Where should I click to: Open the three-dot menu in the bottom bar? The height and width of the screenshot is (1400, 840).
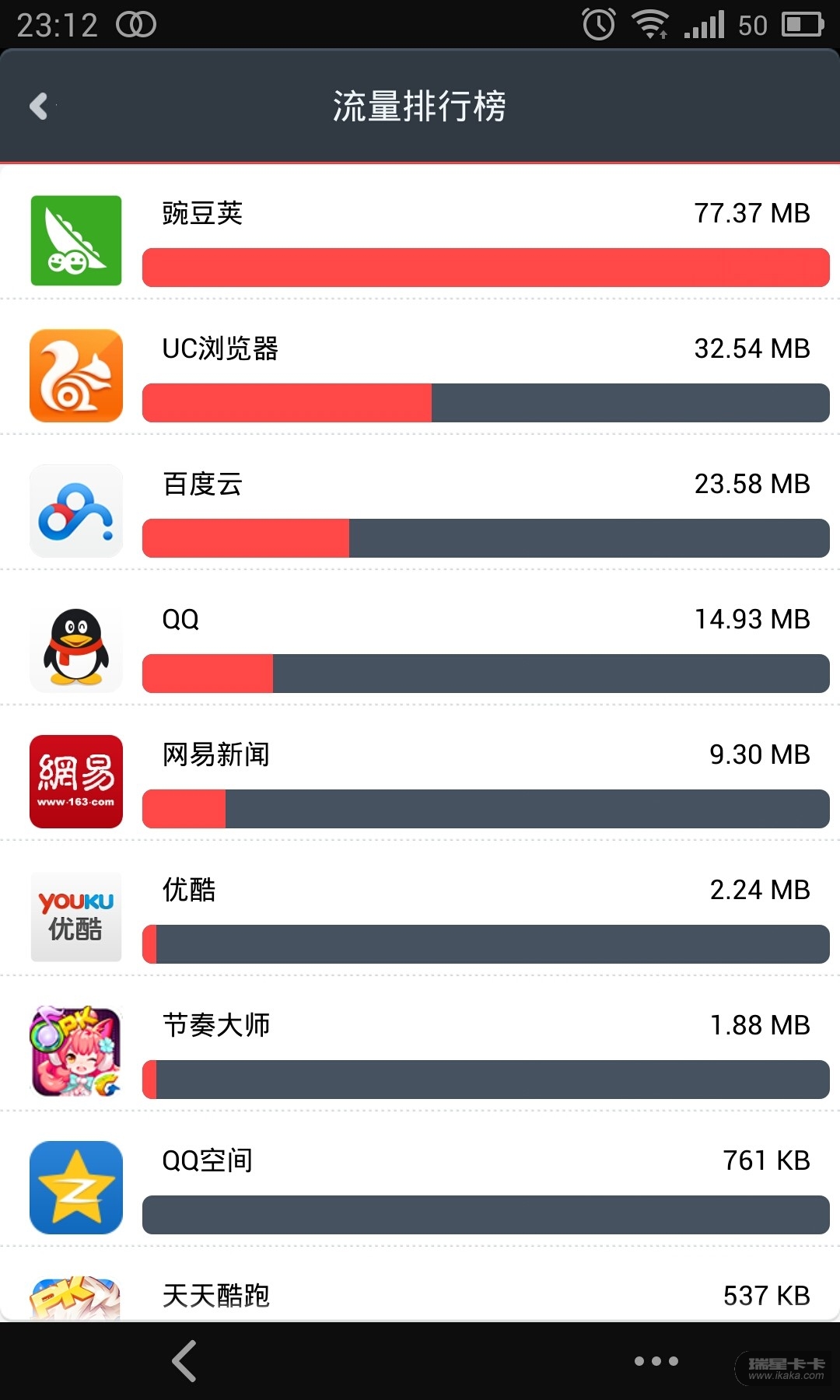656,1361
